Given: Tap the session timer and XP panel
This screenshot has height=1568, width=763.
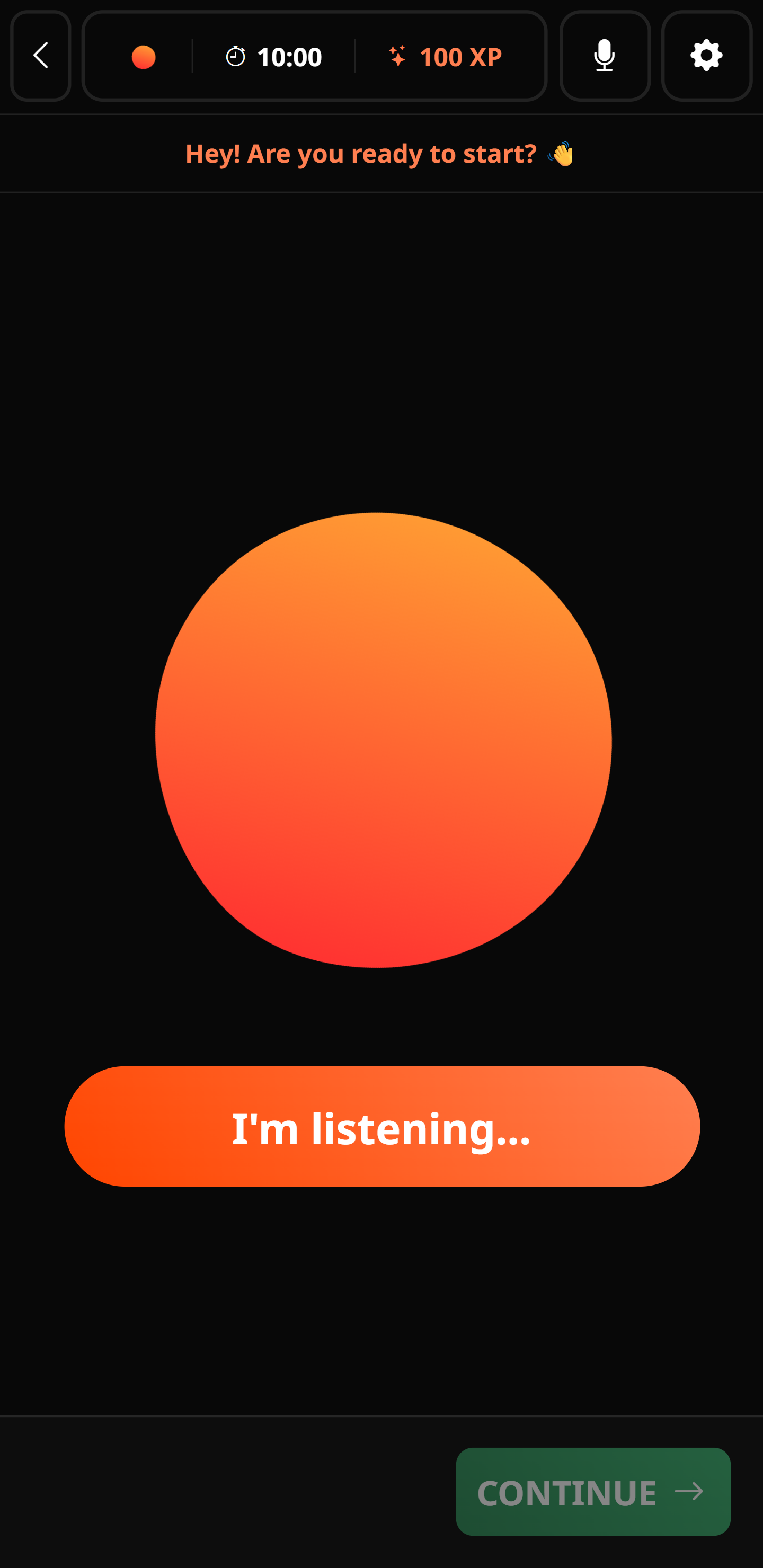Looking at the screenshot, I should [x=314, y=56].
